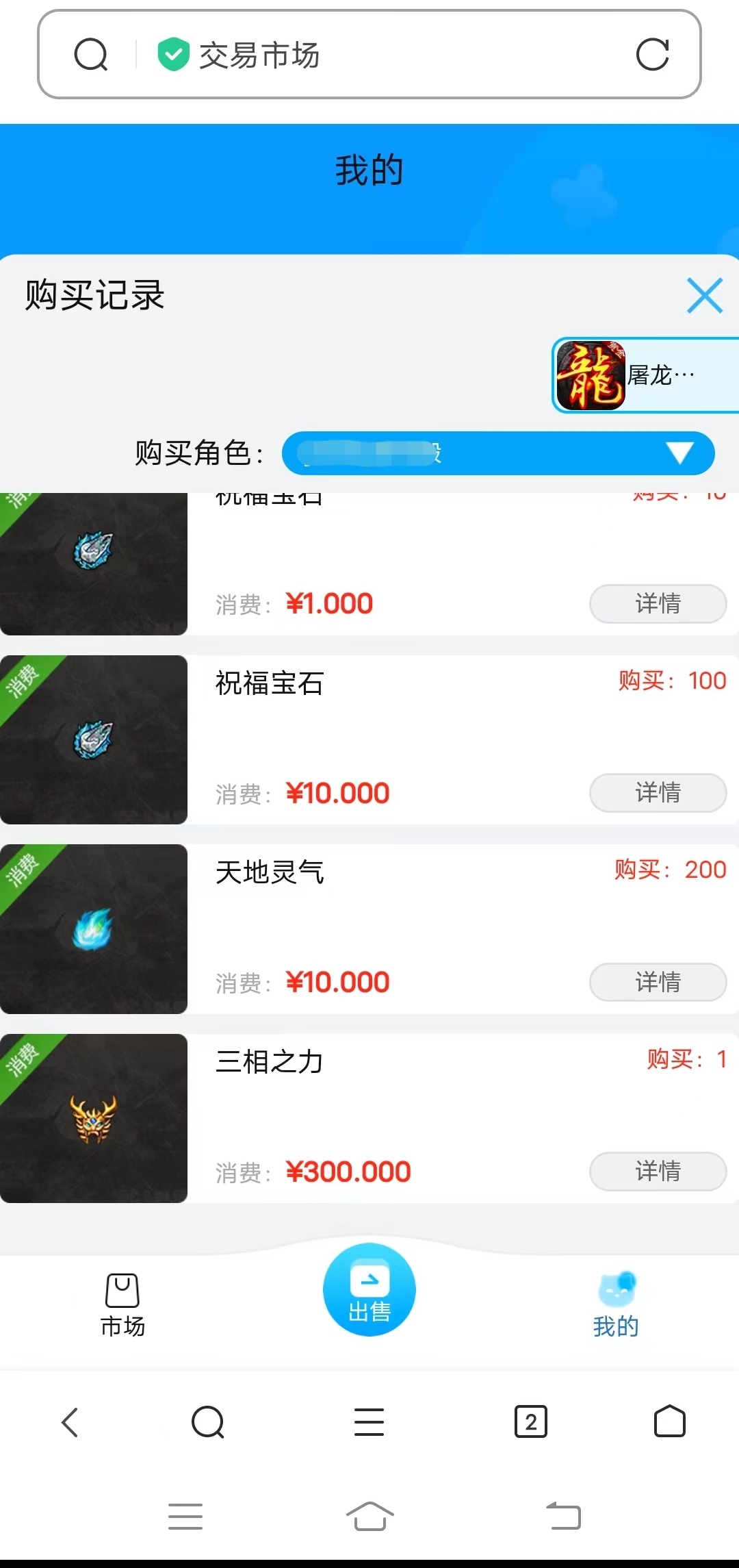Go to the browser home page
This screenshot has width=739, height=1568.
670,1421
